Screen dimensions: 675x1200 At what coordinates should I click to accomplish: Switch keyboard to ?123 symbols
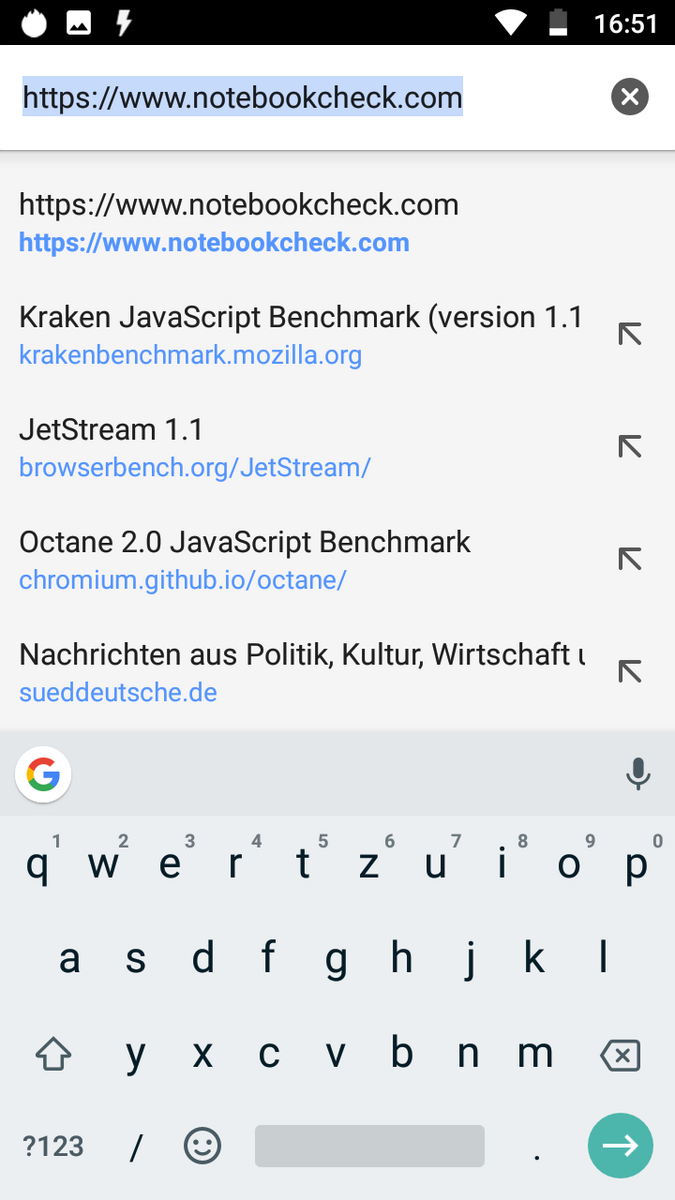pyautogui.click(x=53, y=1146)
